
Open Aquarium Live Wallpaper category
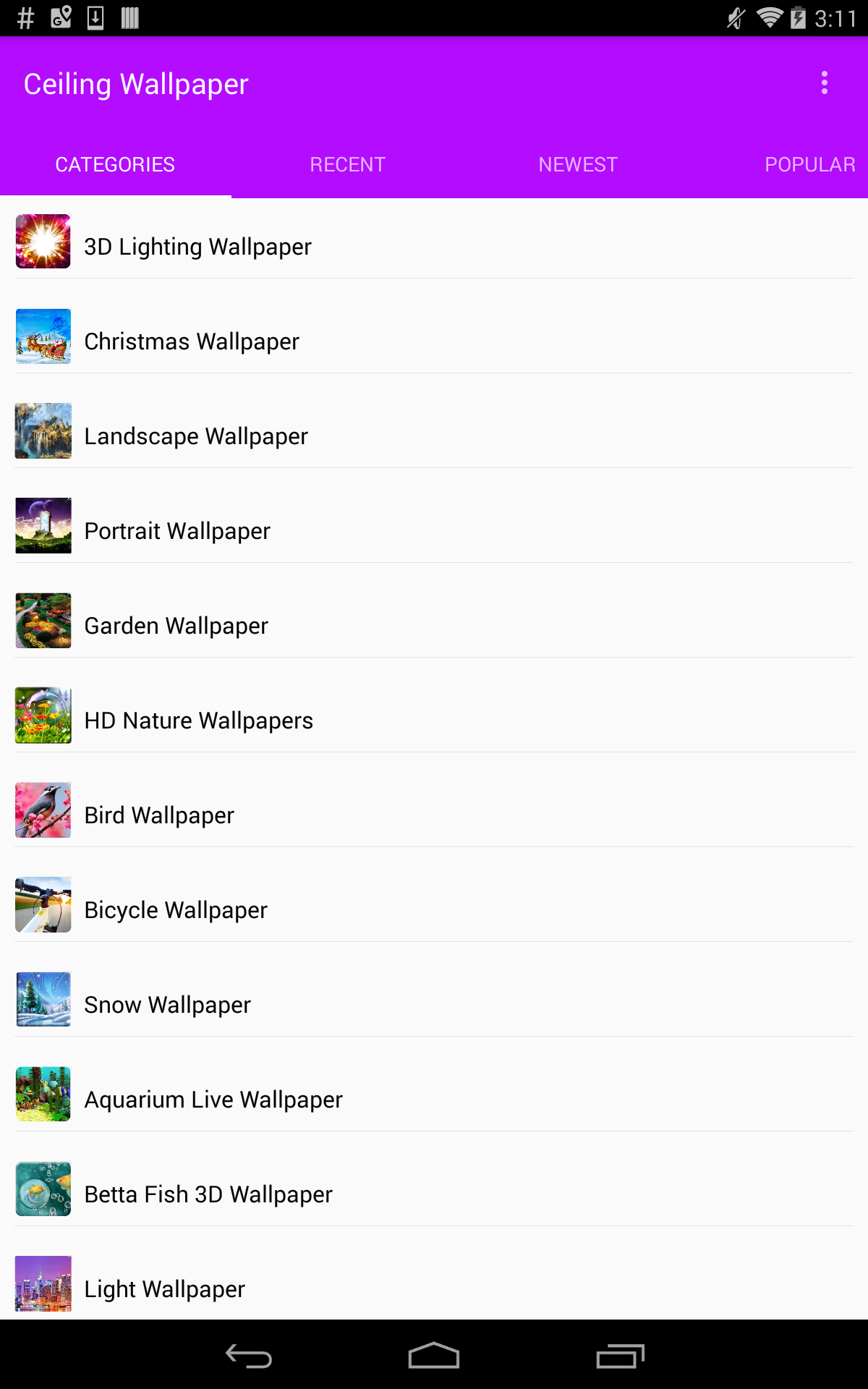[x=213, y=1100]
